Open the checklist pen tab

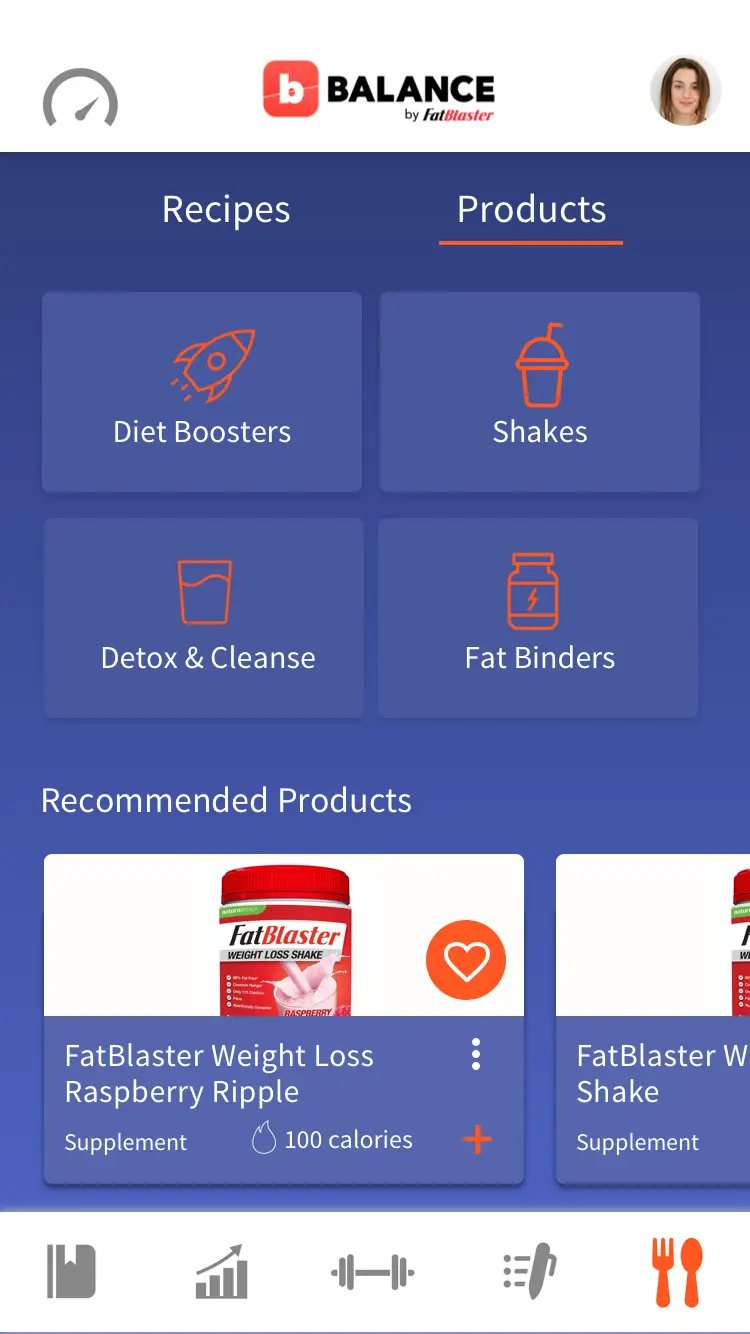(x=528, y=1272)
